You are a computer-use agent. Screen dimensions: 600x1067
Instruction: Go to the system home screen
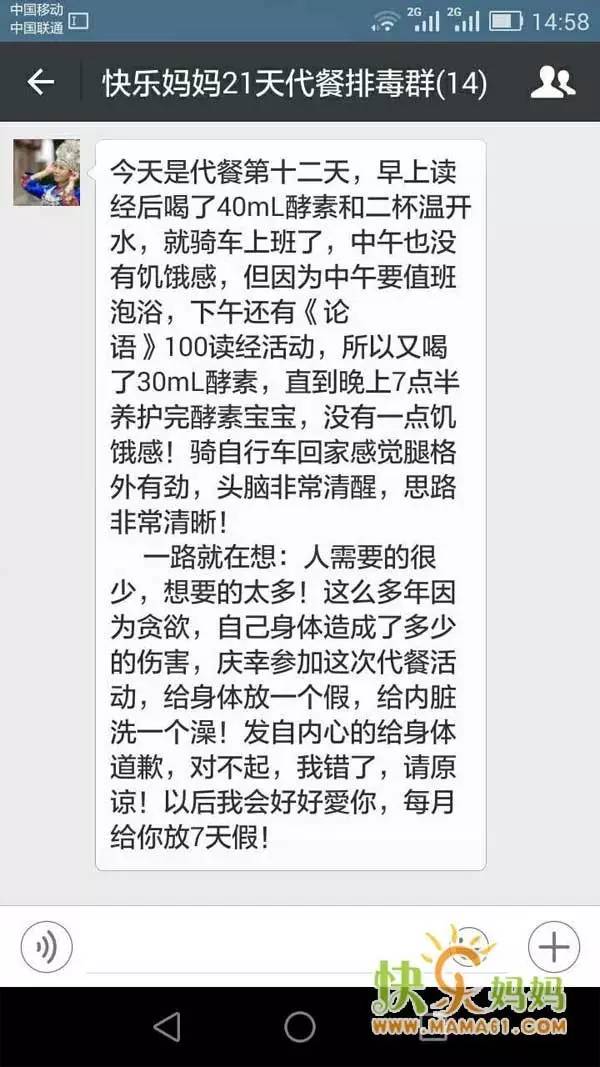pos(300,1027)
